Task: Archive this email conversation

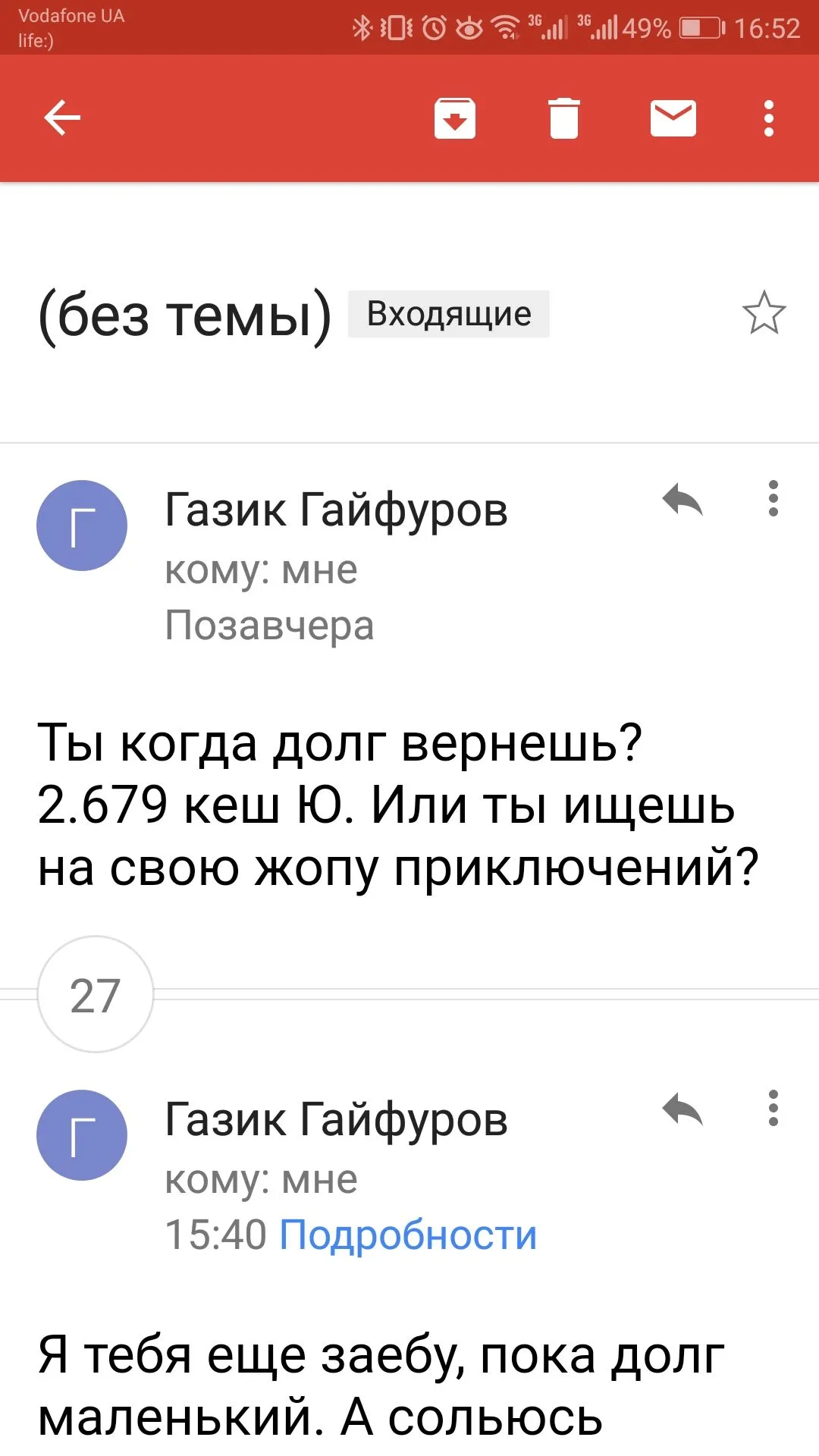Action: point(454,118)
